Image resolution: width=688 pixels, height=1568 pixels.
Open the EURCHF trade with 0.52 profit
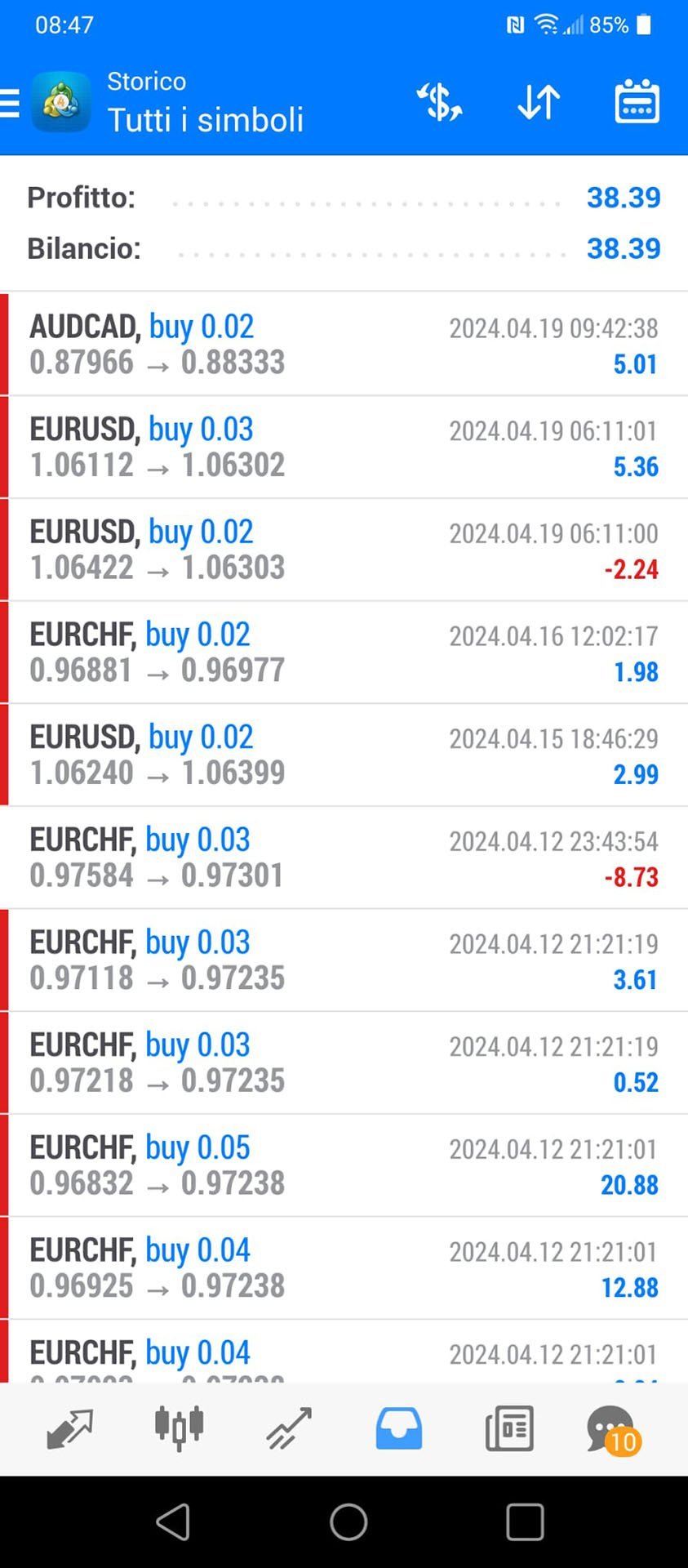(x=344, y=1062)
